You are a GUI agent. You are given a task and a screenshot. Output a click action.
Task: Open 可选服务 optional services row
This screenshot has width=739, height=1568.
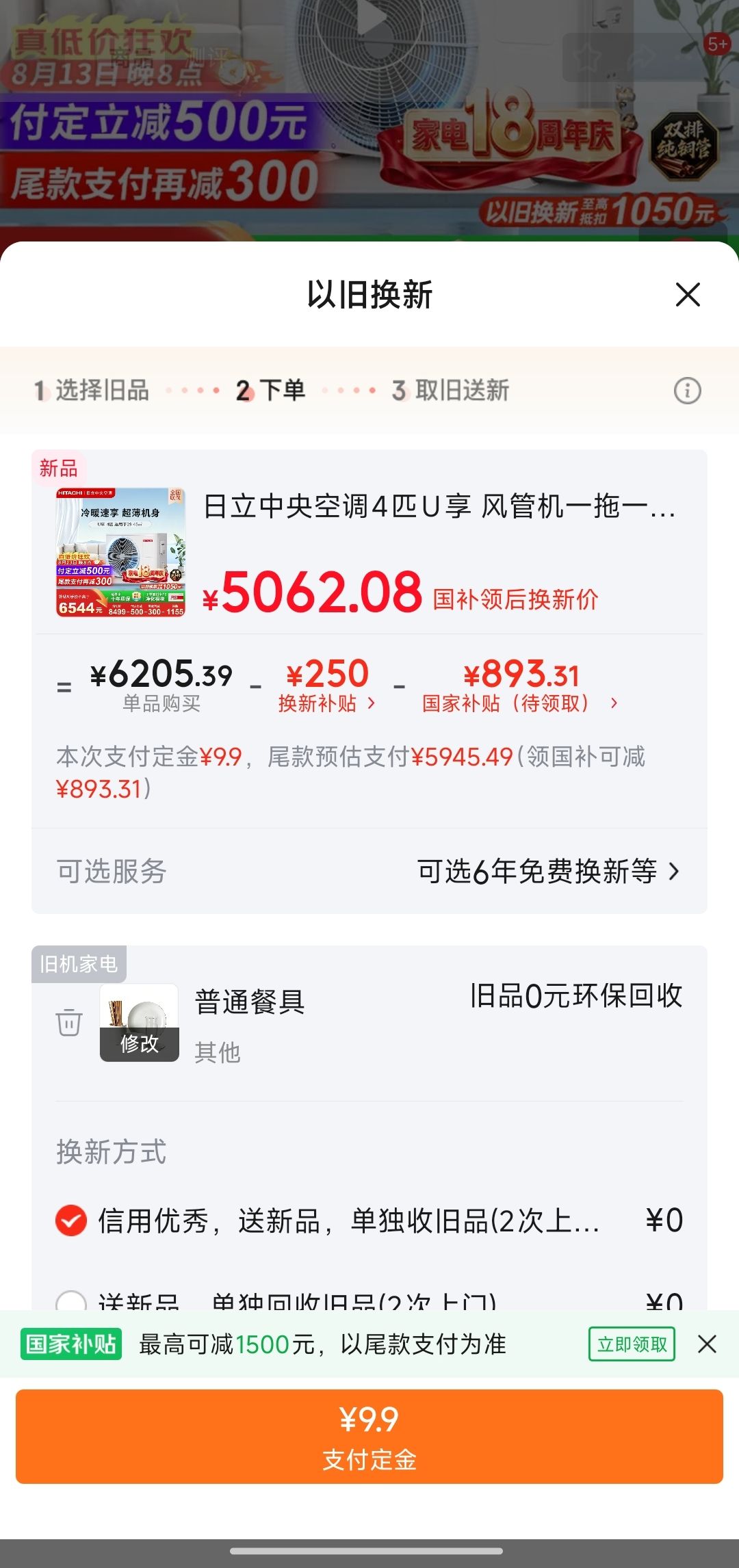click(x=369, y=871)
